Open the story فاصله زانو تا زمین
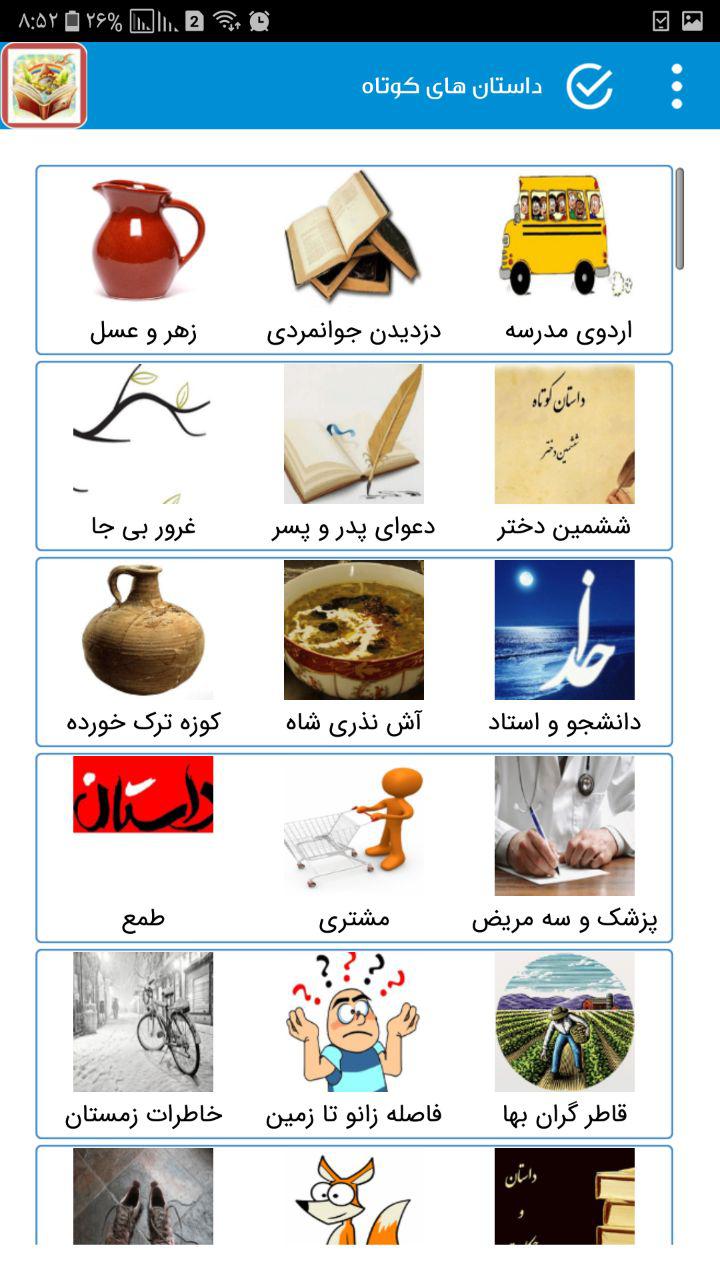720x1280 pixels. click(353, 1042)
